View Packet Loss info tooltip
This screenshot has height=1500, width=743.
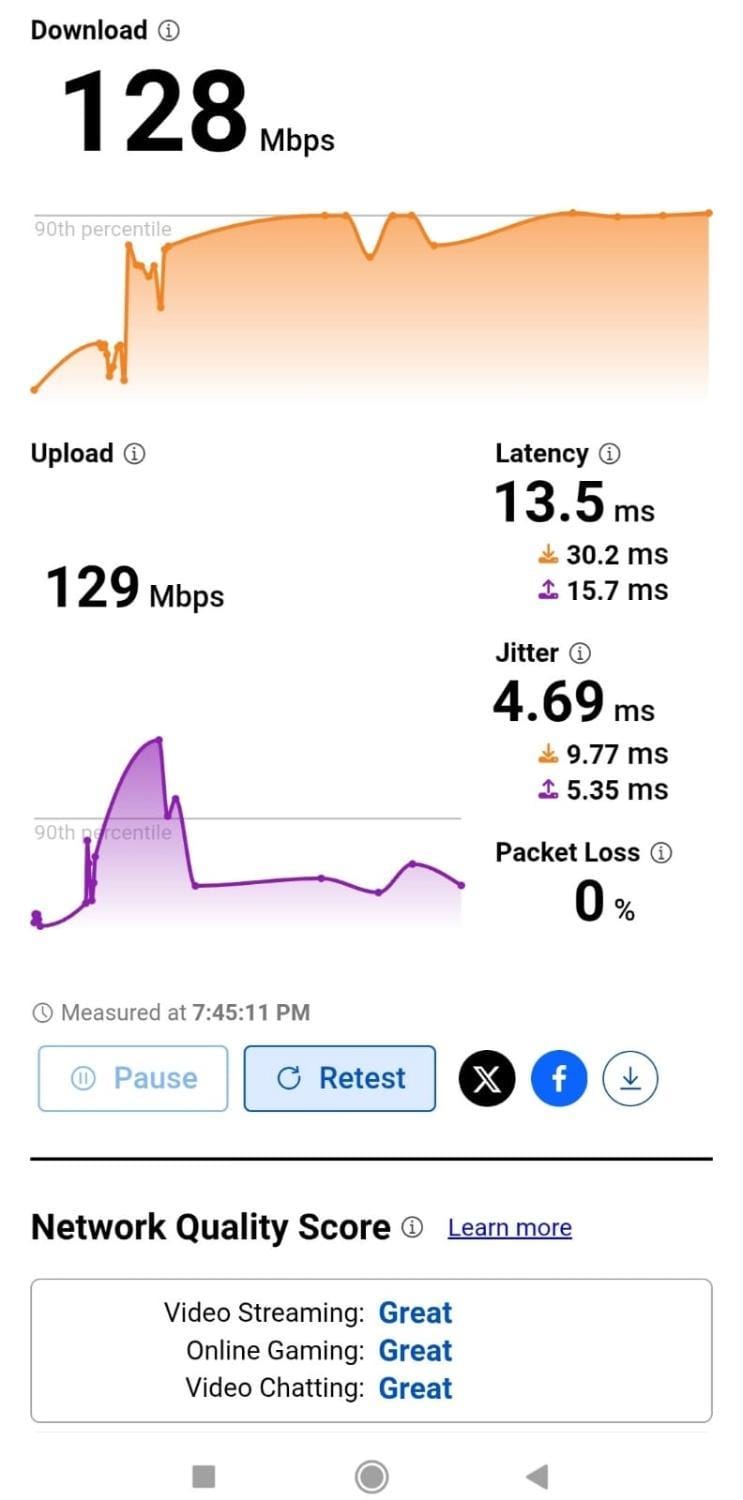coord(661,853)
